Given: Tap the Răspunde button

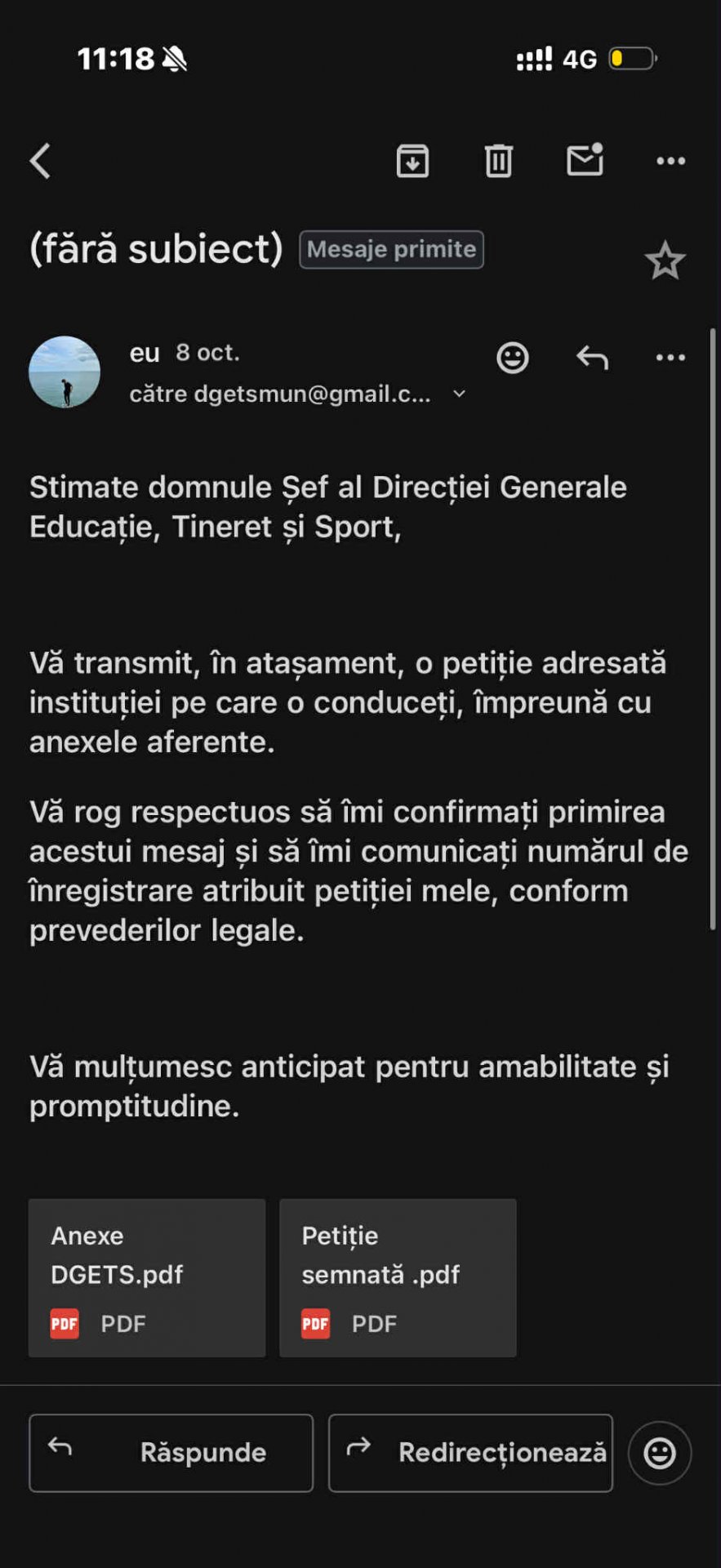Looking at the screenshot, I should click(x=171, y=1452).
